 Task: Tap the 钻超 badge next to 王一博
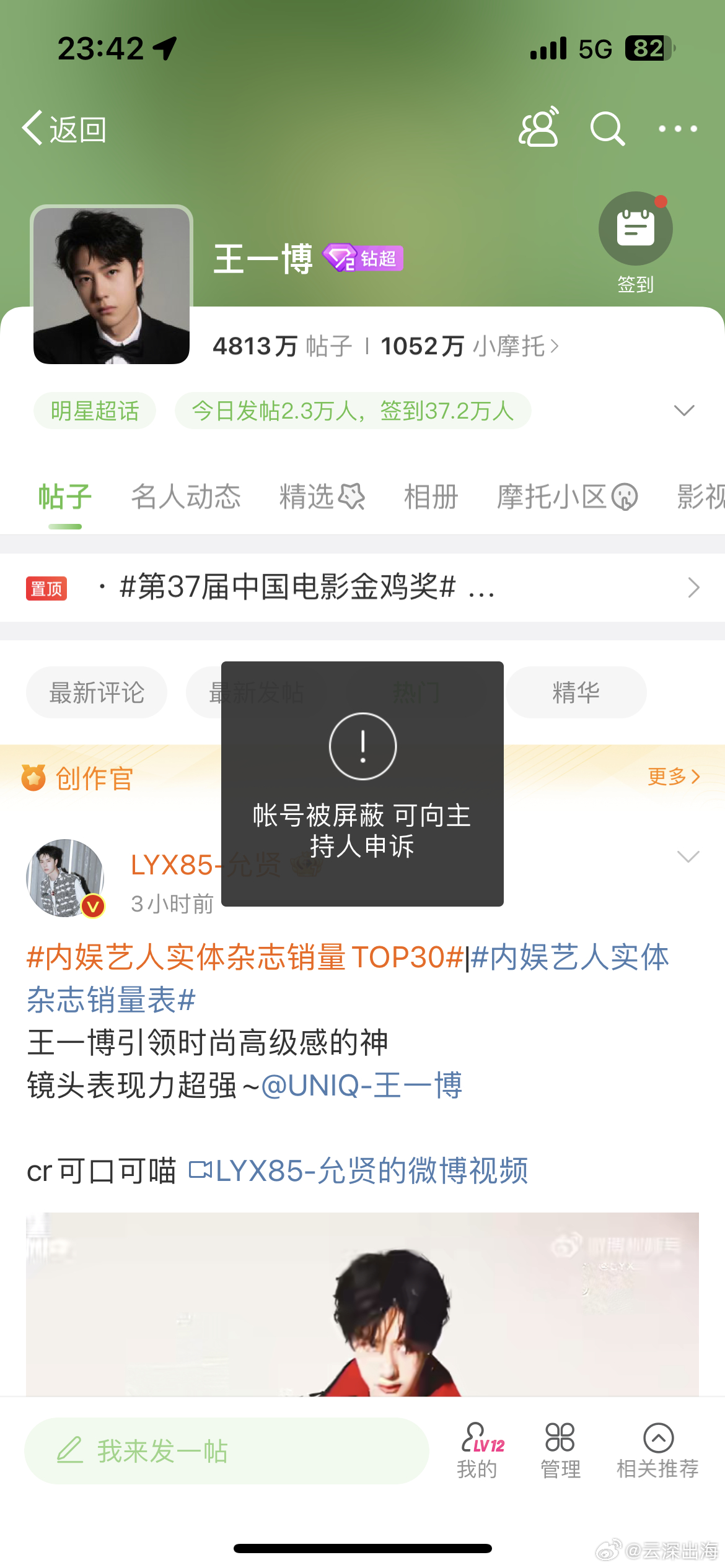point(364,259)
